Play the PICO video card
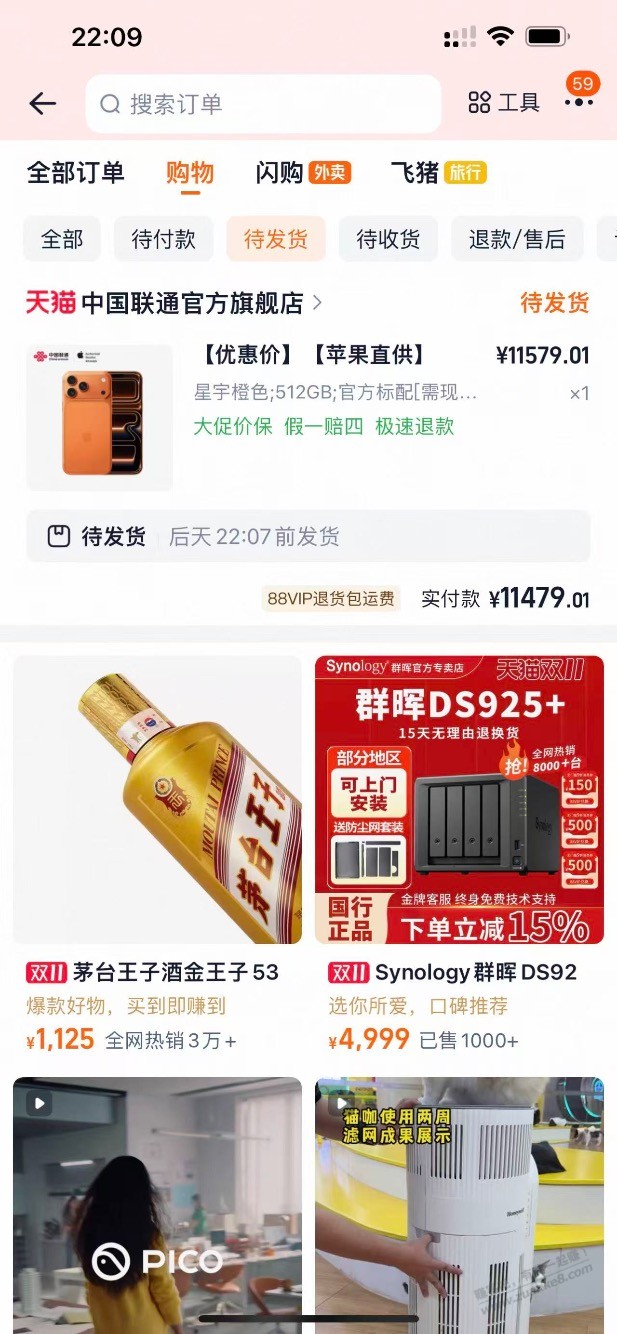This screenshot has width=617, height=1334. 157,1200
